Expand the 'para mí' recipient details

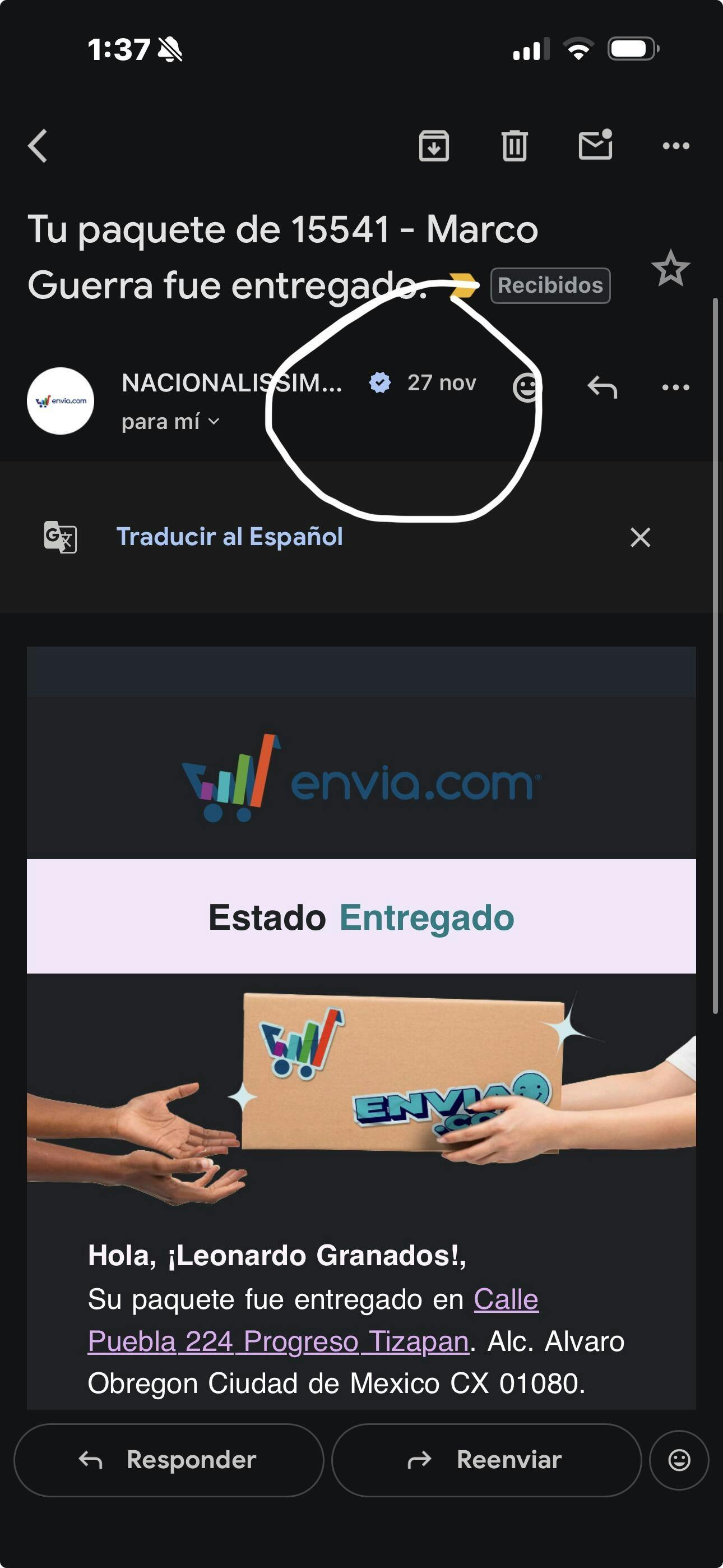(x=170, y=421)
